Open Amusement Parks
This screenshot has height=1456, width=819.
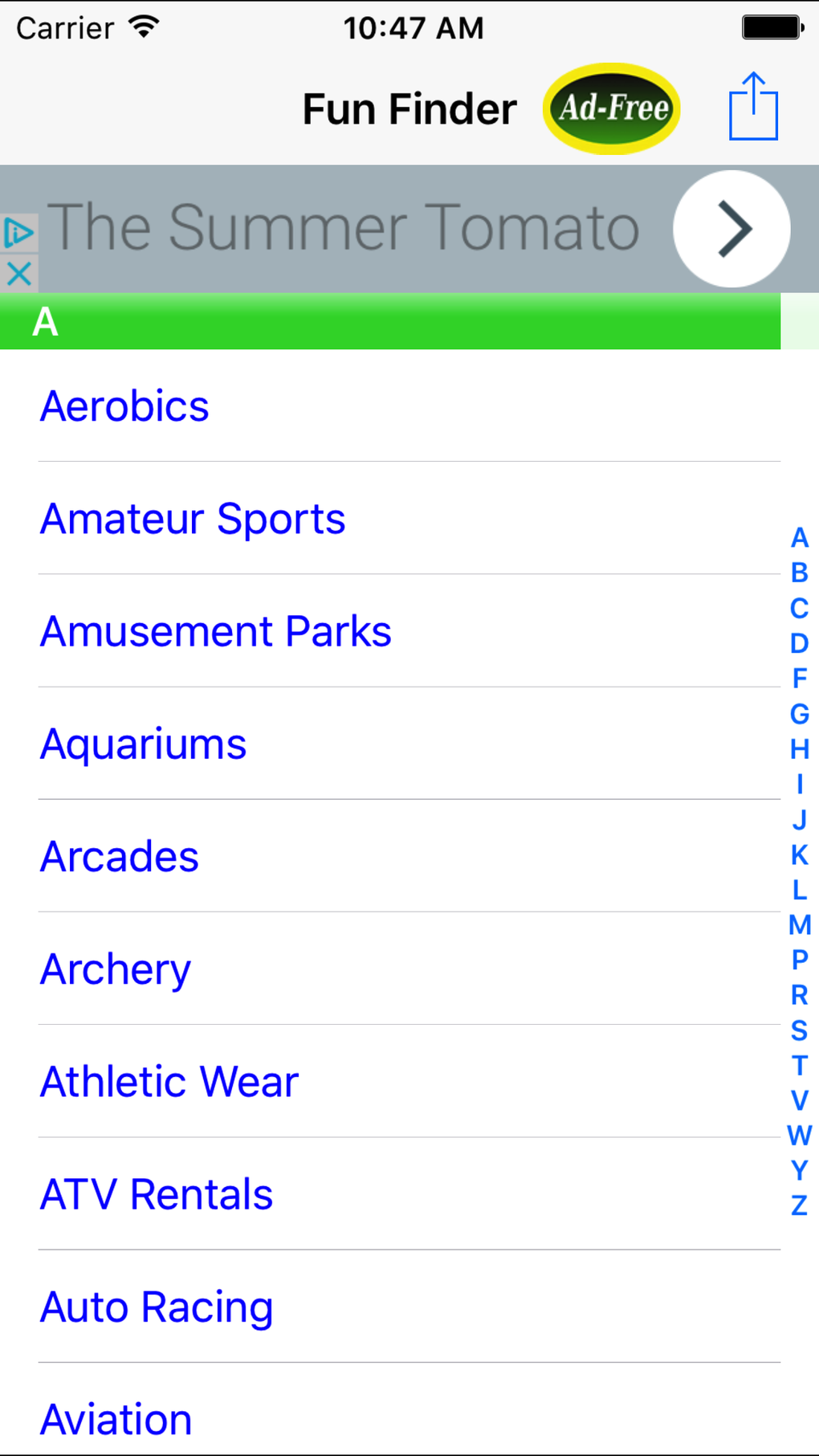216,631
